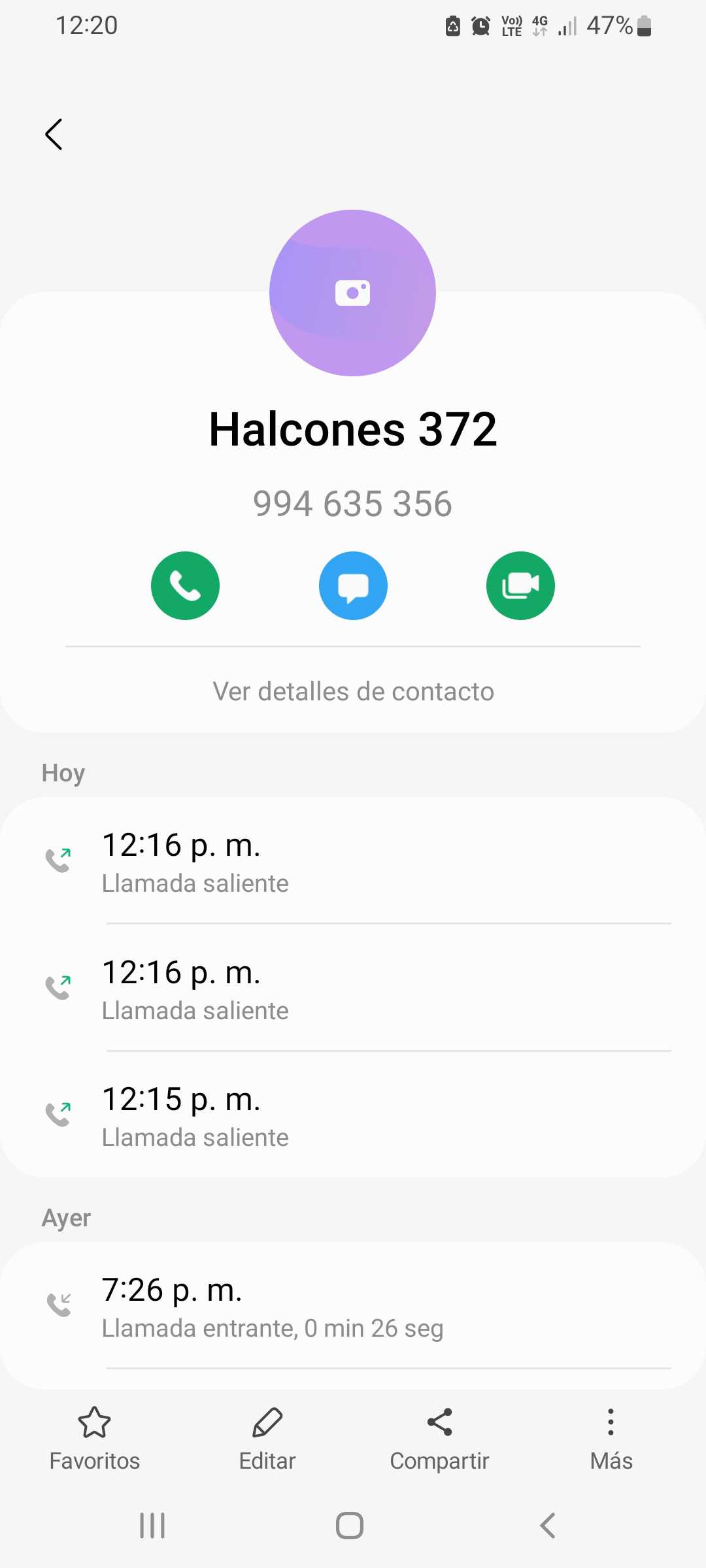The width and height of the screenshot is (706, 1568).
Task: Show recent apps from navigation bar
Action: (x=152, y=1526)
